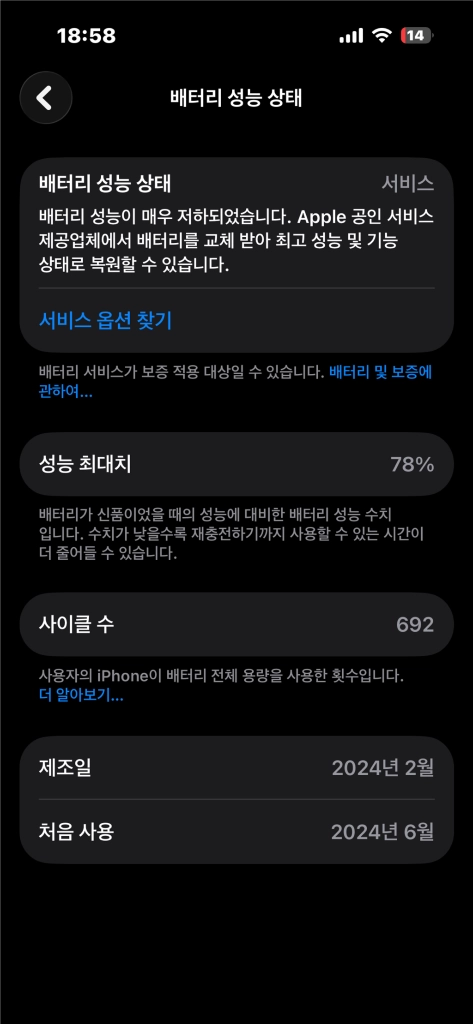Viewport: 473px width, 1024px height.
Task: Open the 서비스 옵션 찾기 link
Action: [105, 321]
